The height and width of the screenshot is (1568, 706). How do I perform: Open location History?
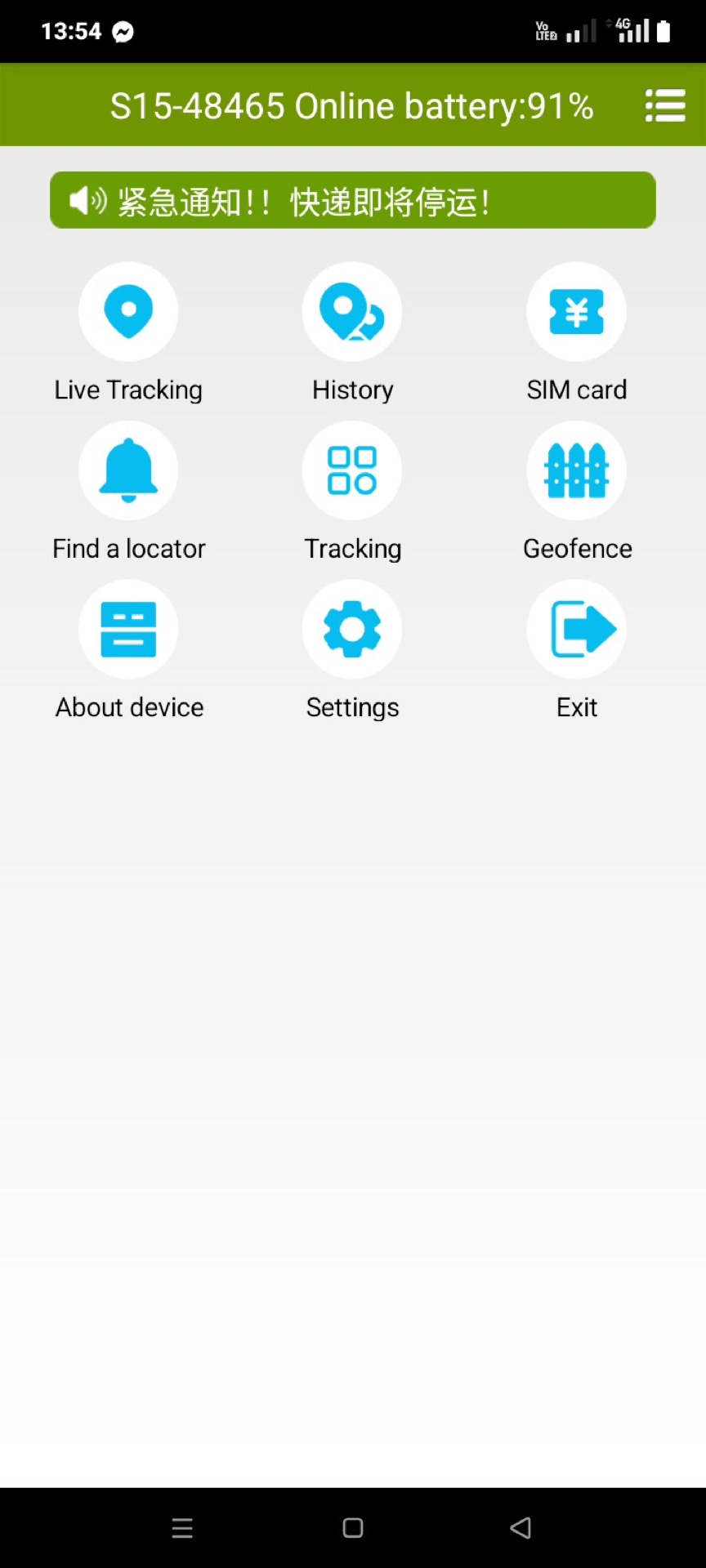pyautogui.click(x=352, y=312)
